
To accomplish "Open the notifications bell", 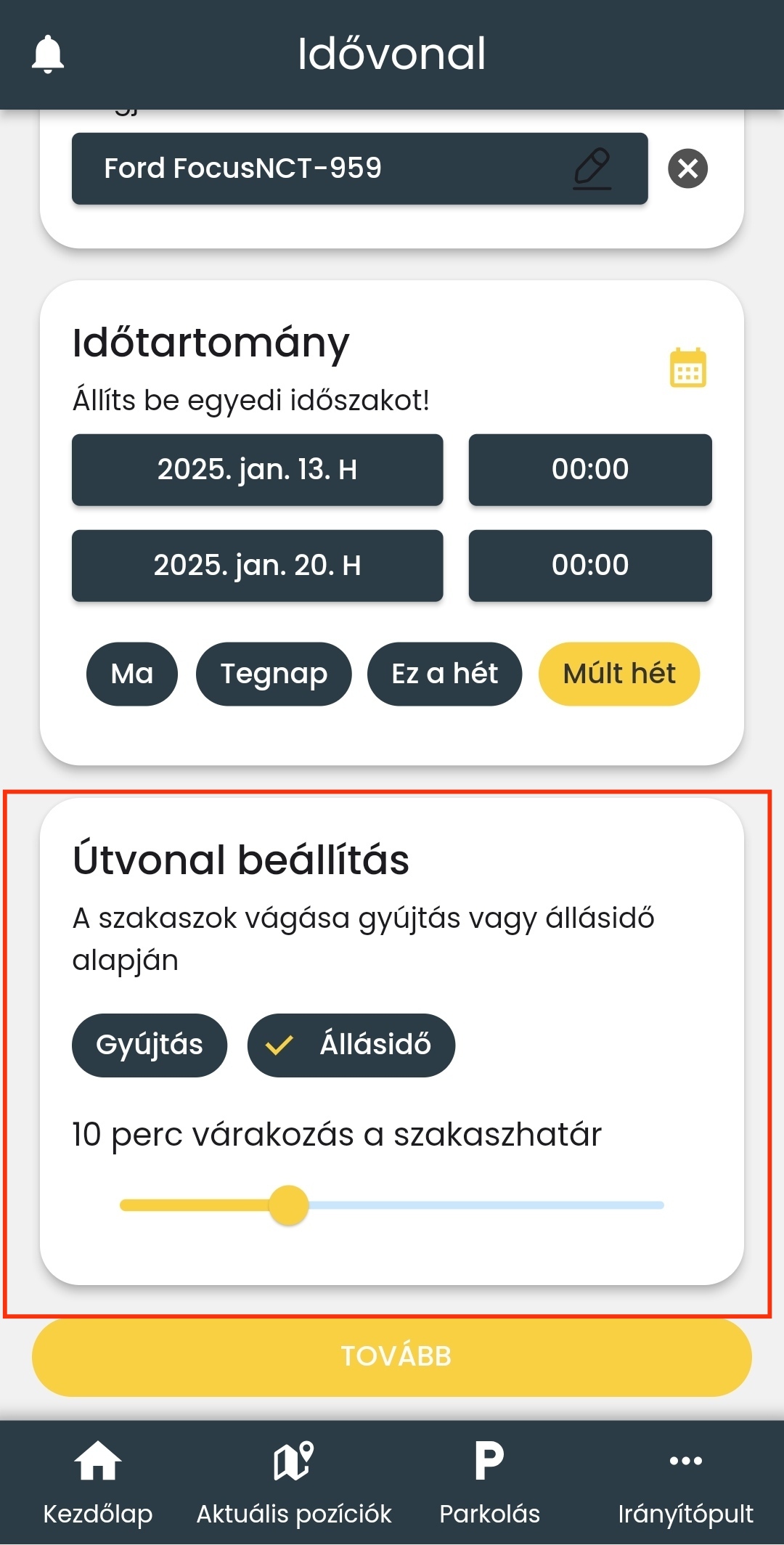I will pyautogui.click(x=48, y=54).
